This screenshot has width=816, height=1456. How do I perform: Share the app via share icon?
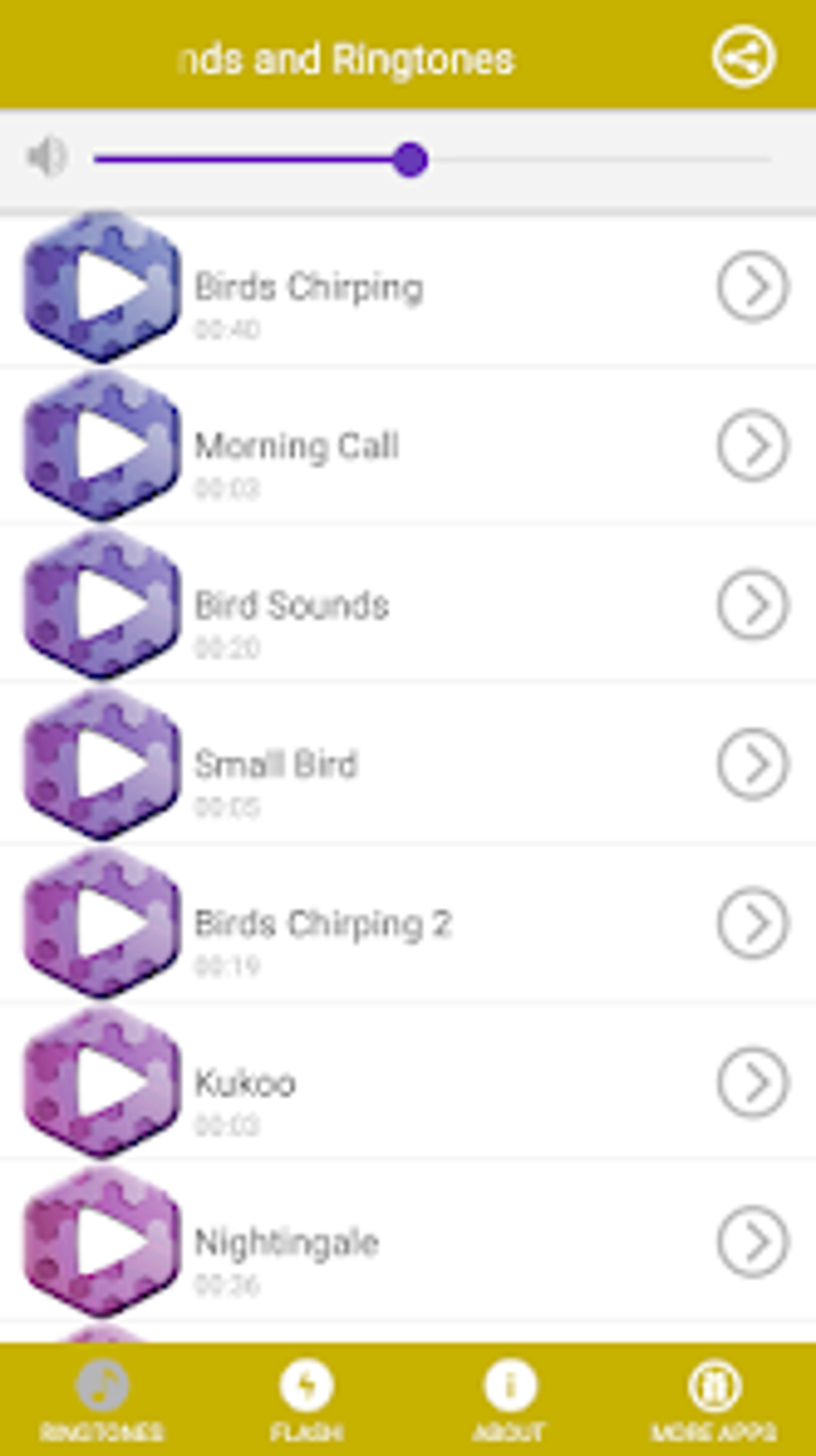[x=743, y=58]
